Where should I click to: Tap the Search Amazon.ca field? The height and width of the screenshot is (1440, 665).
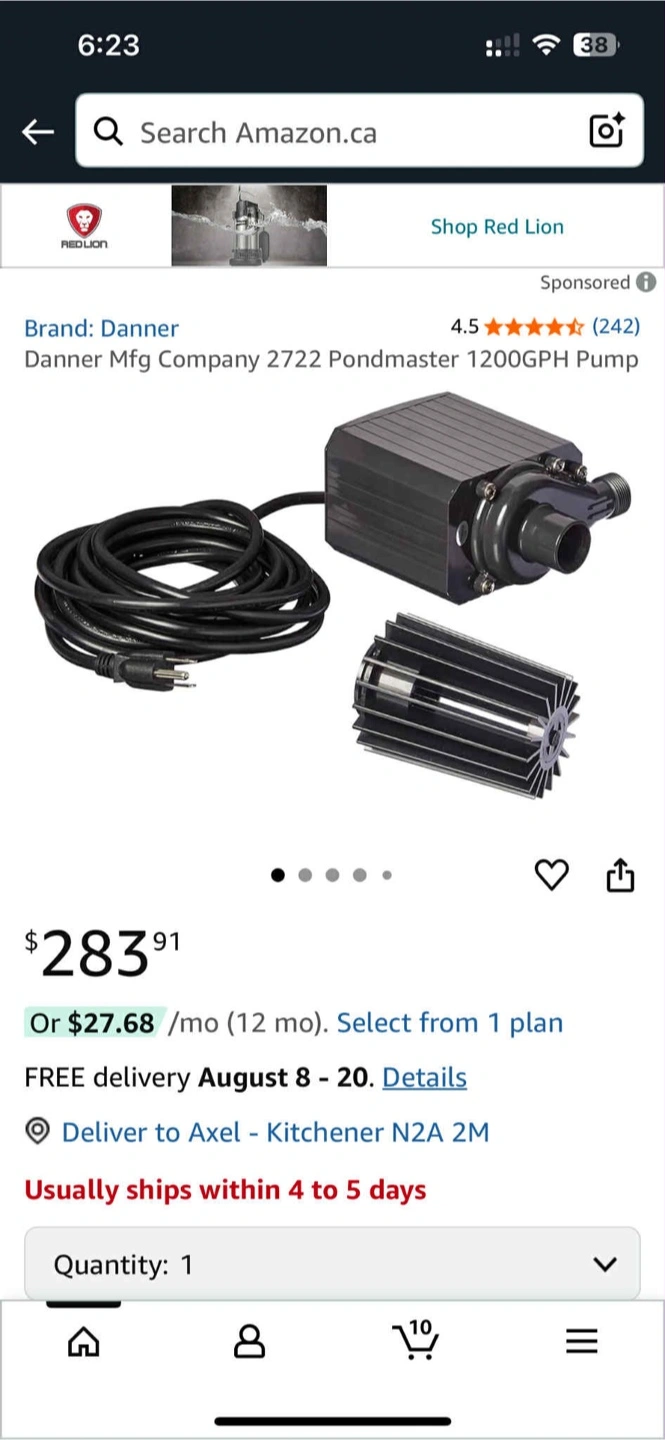(x=340, y=132)
